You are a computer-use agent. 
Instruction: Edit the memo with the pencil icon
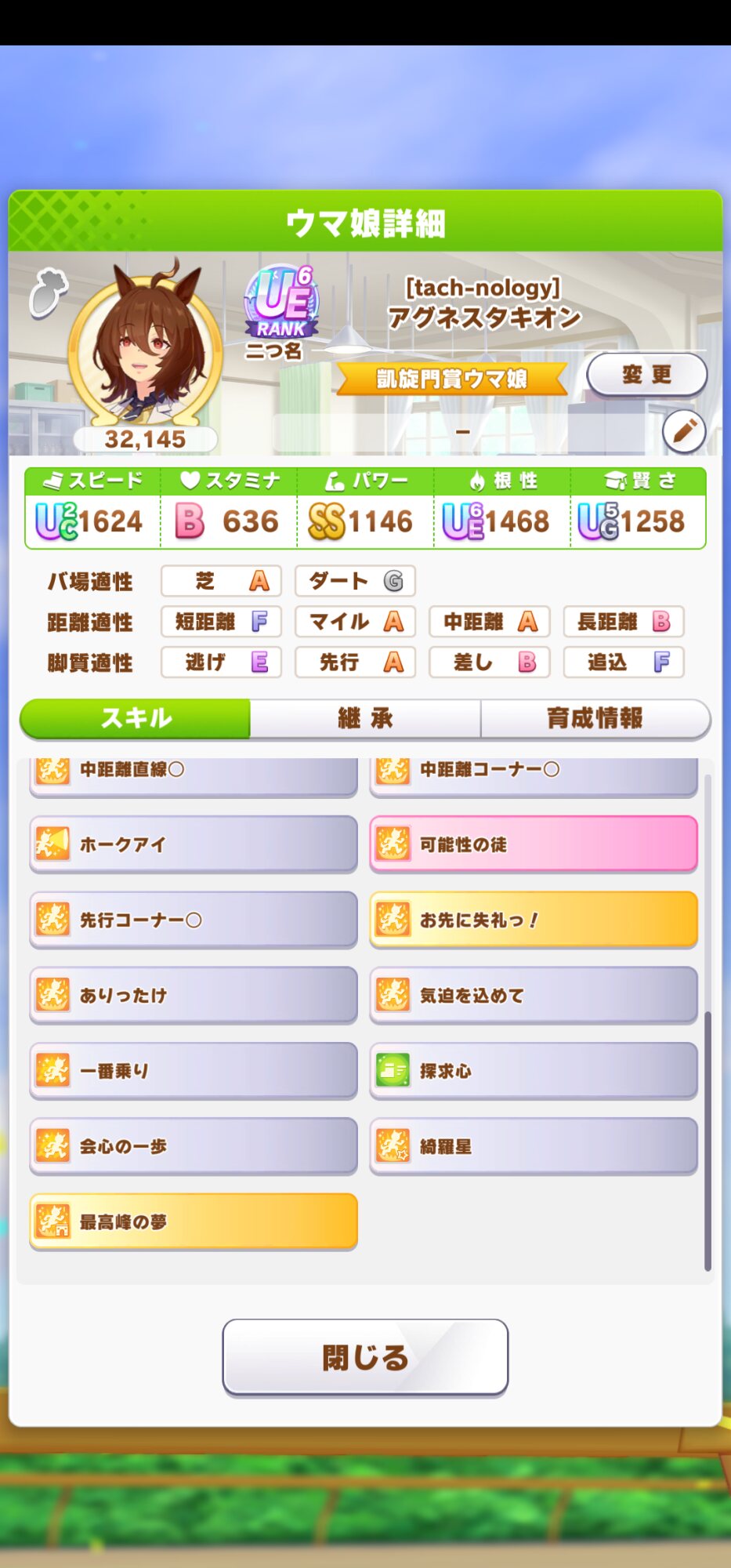(x=683, y=430)
